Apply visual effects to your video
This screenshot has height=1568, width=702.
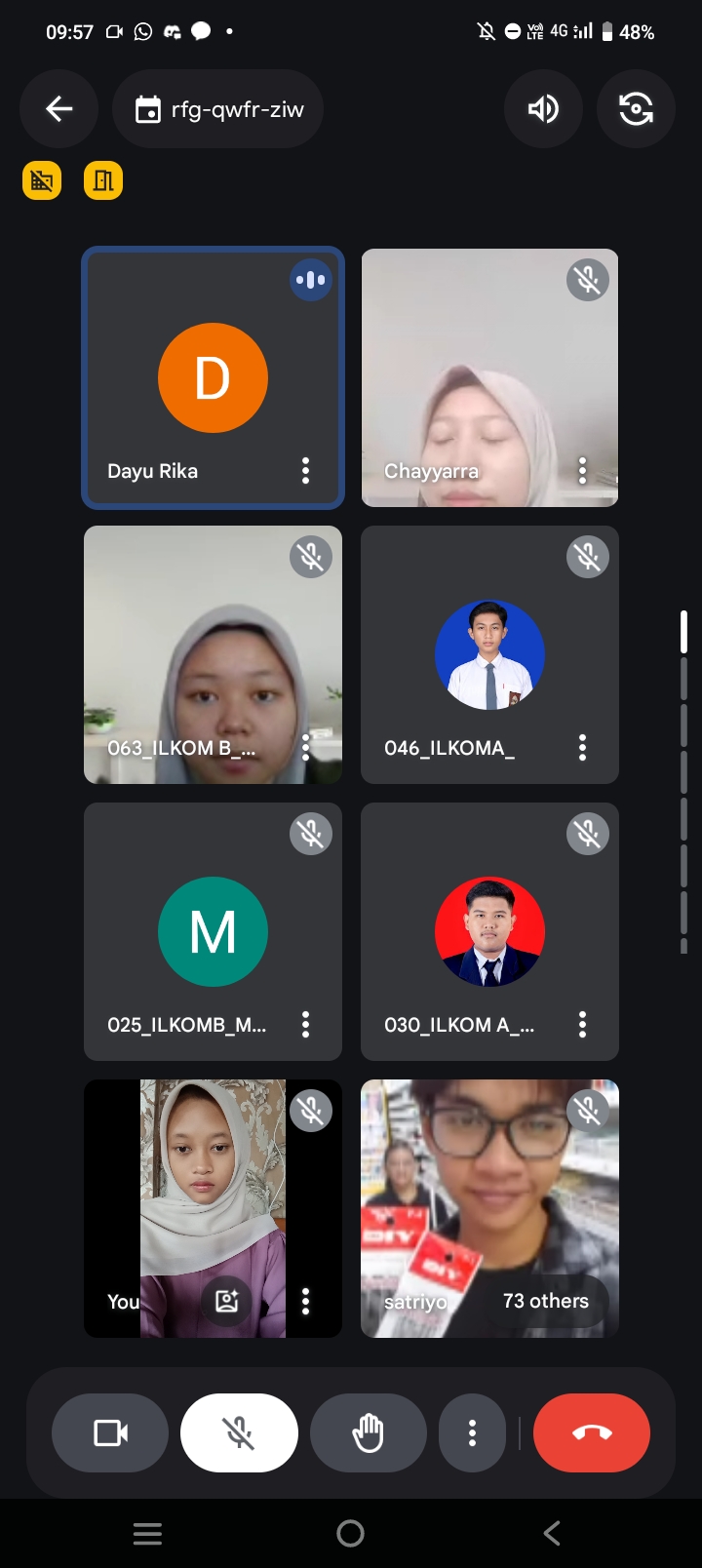coord(226,1301)
